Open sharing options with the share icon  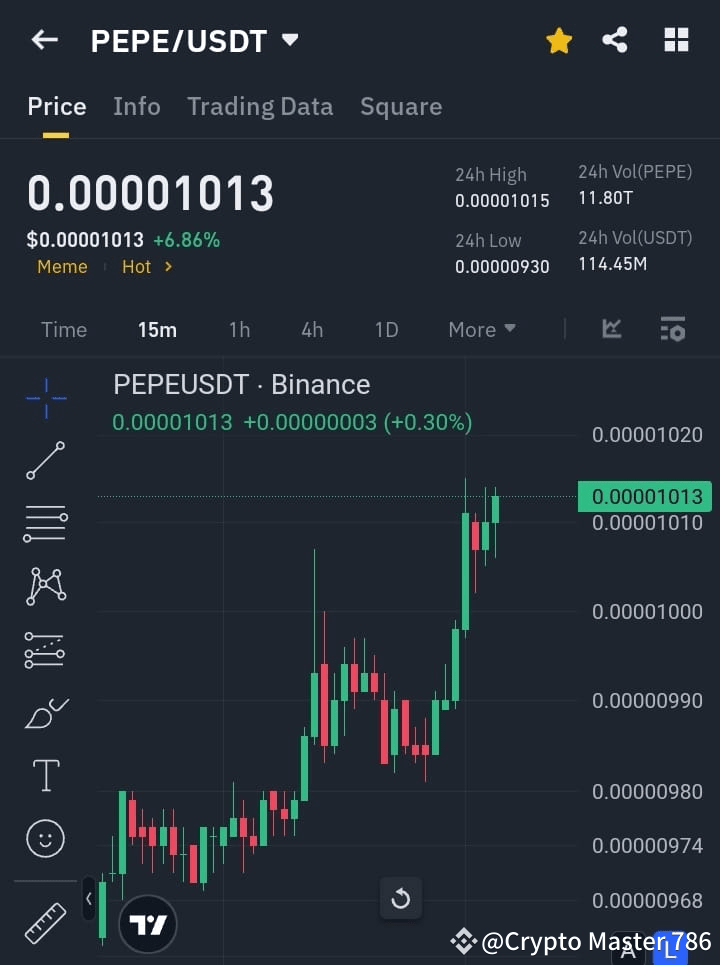[x=615, y=39]
